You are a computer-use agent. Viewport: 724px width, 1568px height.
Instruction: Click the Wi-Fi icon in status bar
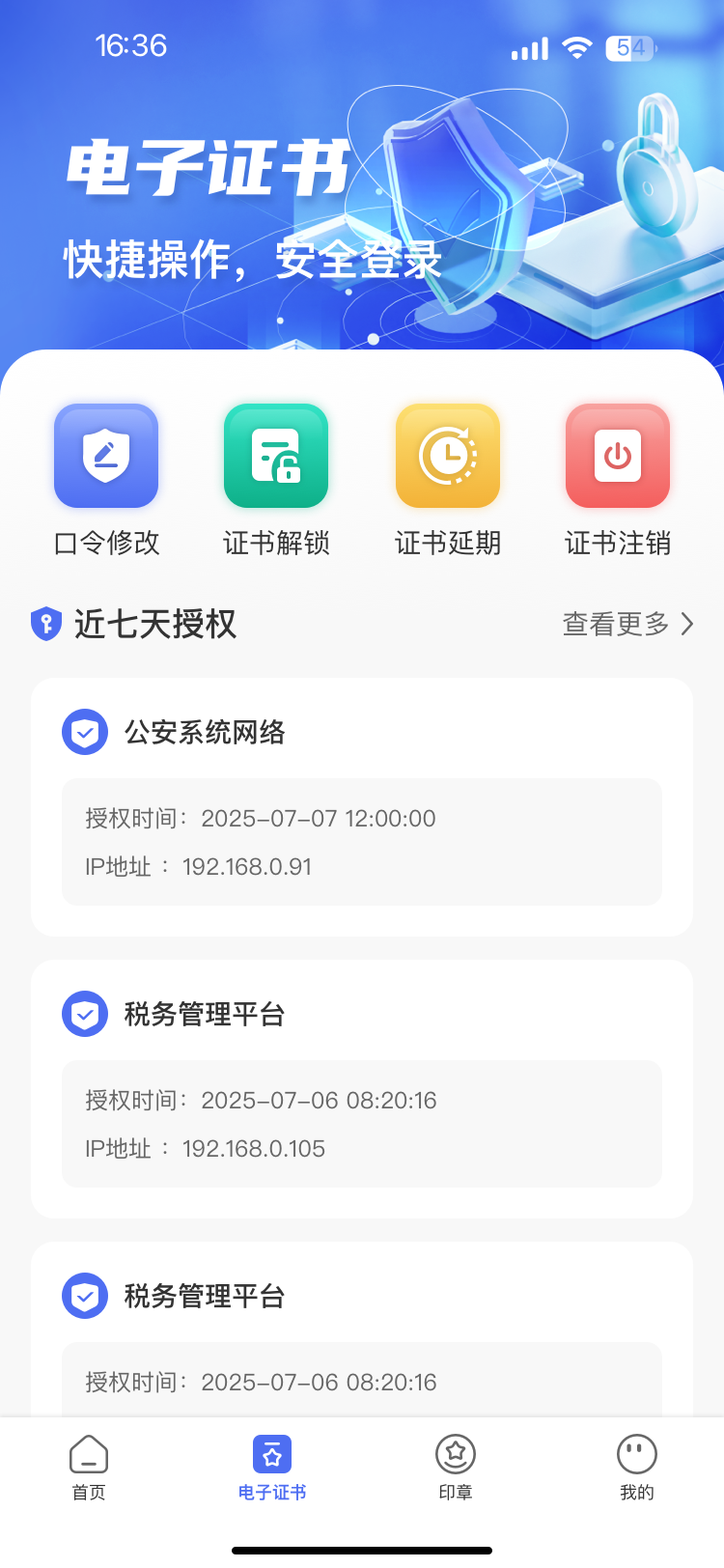pos(575,46)
